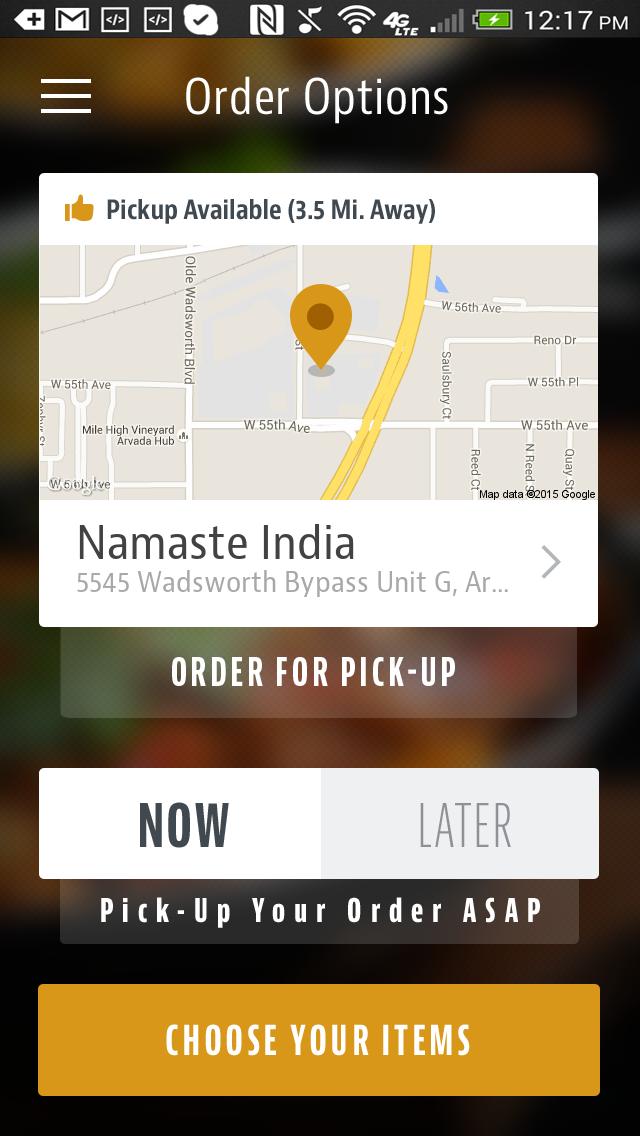
Task: Select the NOW pickup time option
Action: tap(181, 824)
